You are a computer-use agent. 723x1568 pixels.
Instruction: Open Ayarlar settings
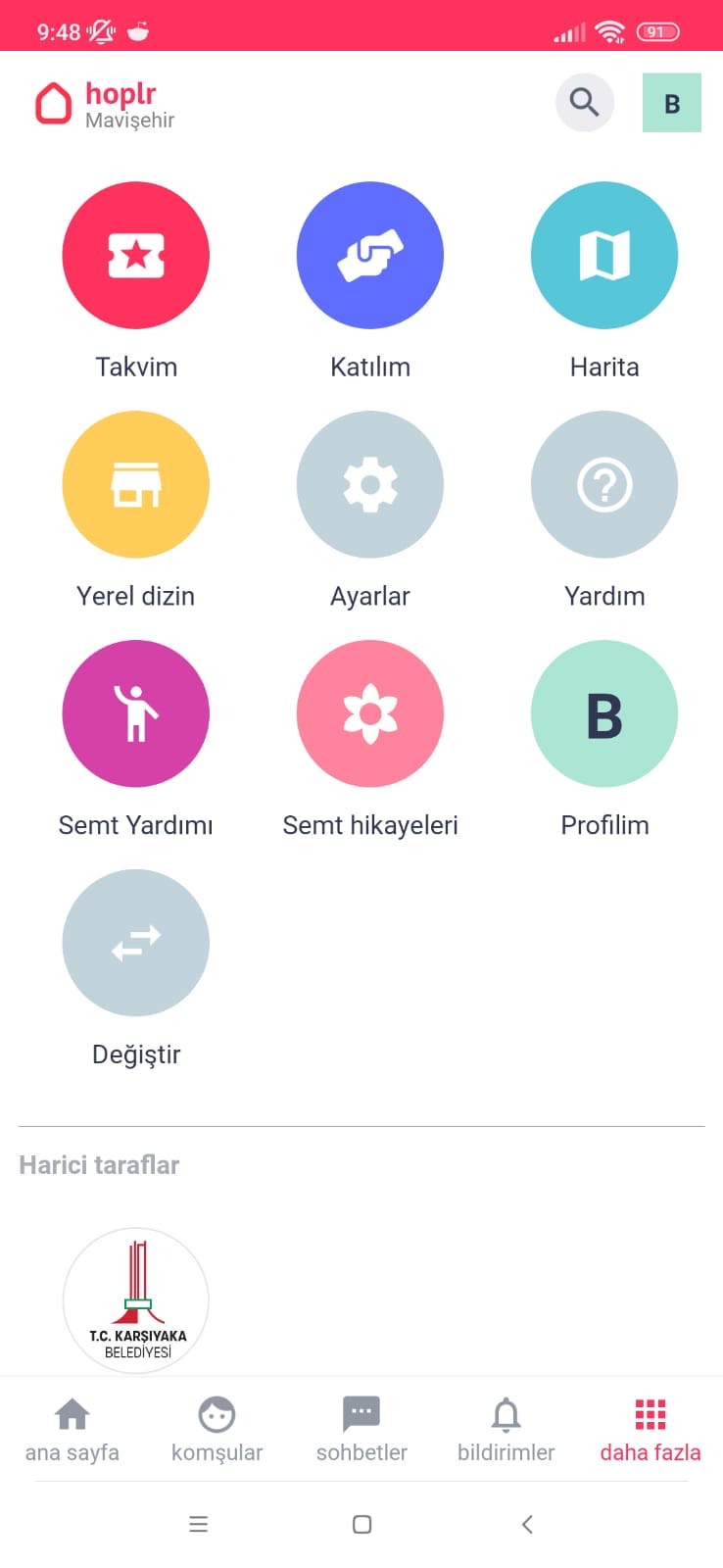click(x=370, y=484)
